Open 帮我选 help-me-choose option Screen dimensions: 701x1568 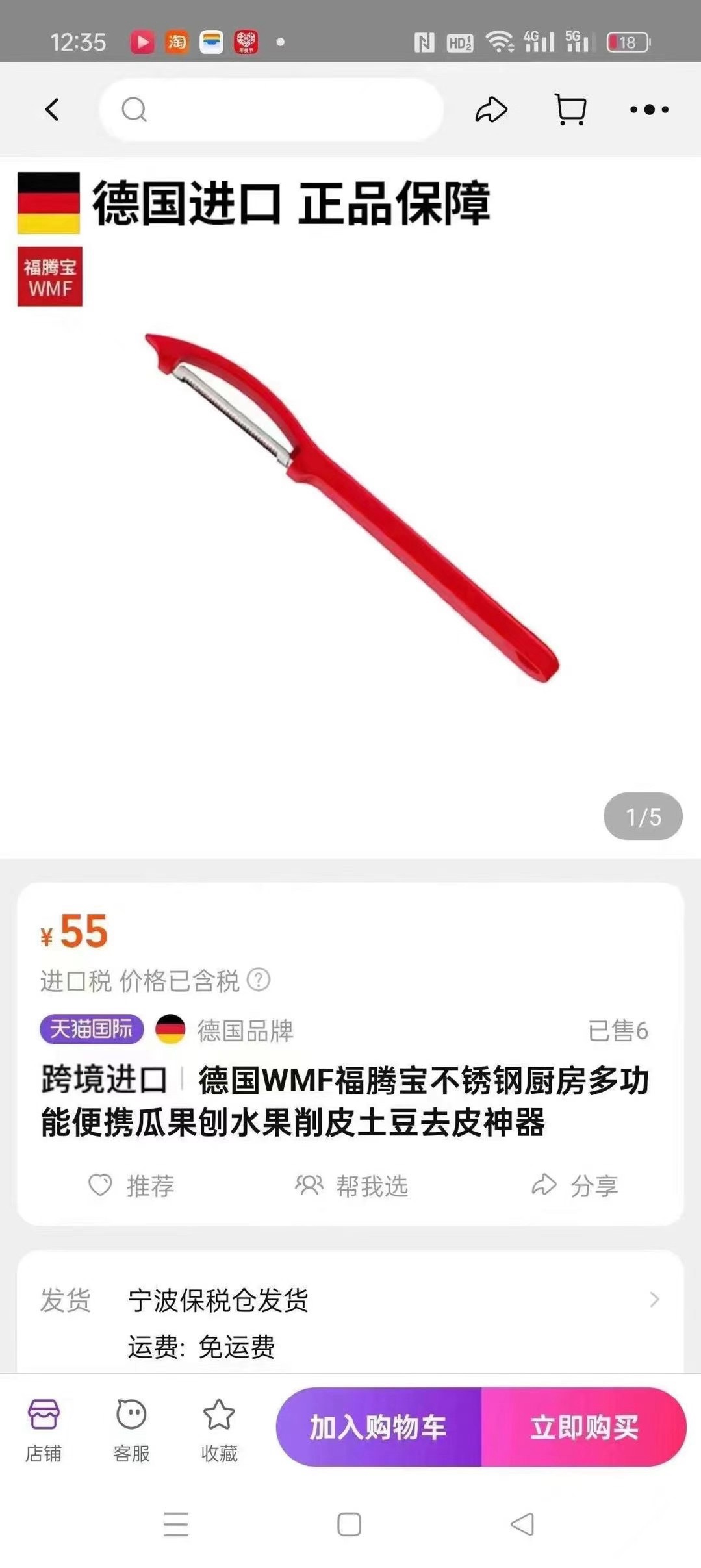(x=351, y=1185)
